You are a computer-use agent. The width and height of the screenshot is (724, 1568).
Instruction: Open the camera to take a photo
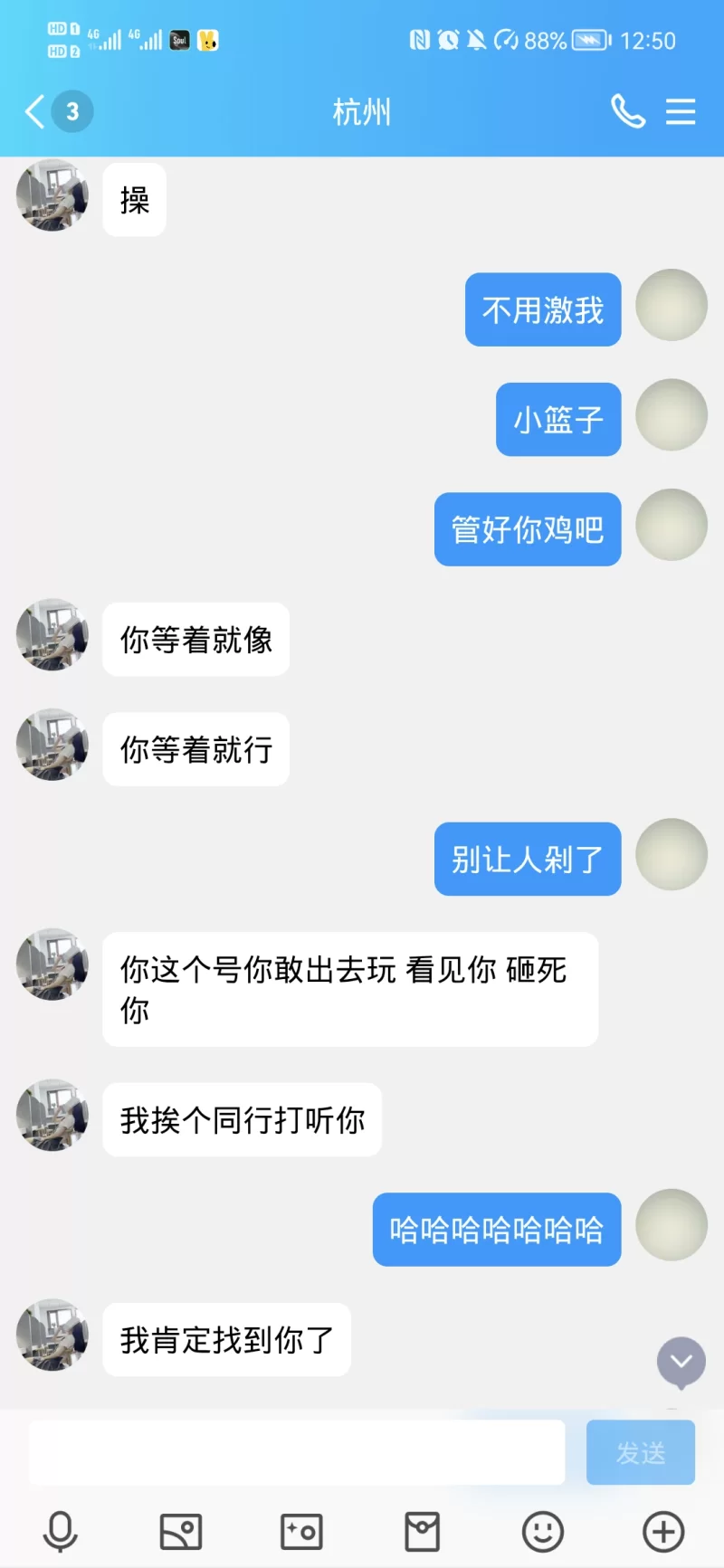point(301,1532)
